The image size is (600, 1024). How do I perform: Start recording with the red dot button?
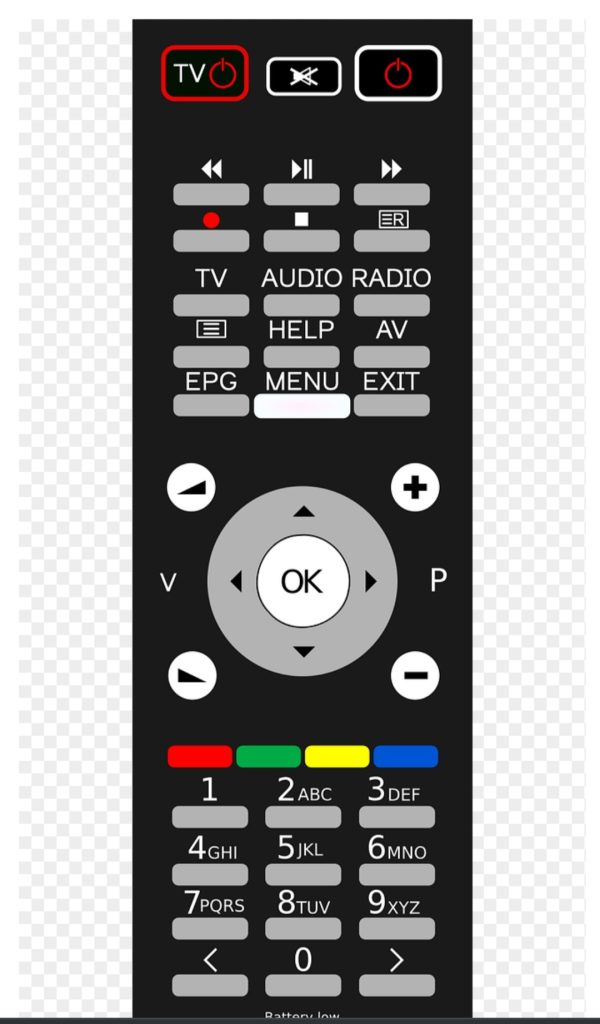[x=211, y=241]
